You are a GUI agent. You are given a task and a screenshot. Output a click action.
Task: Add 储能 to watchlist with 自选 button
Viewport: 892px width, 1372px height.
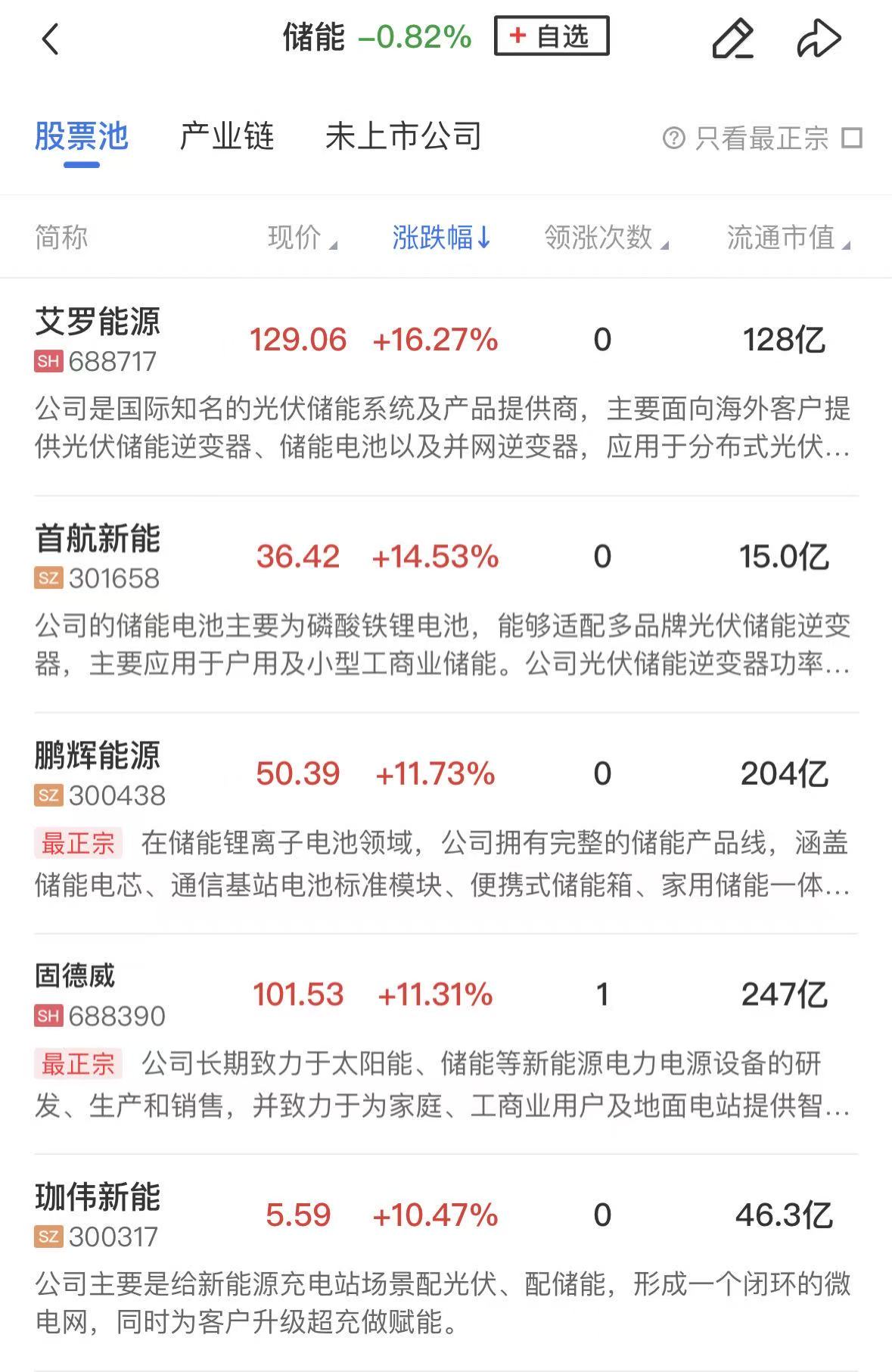tap(551, 36)
